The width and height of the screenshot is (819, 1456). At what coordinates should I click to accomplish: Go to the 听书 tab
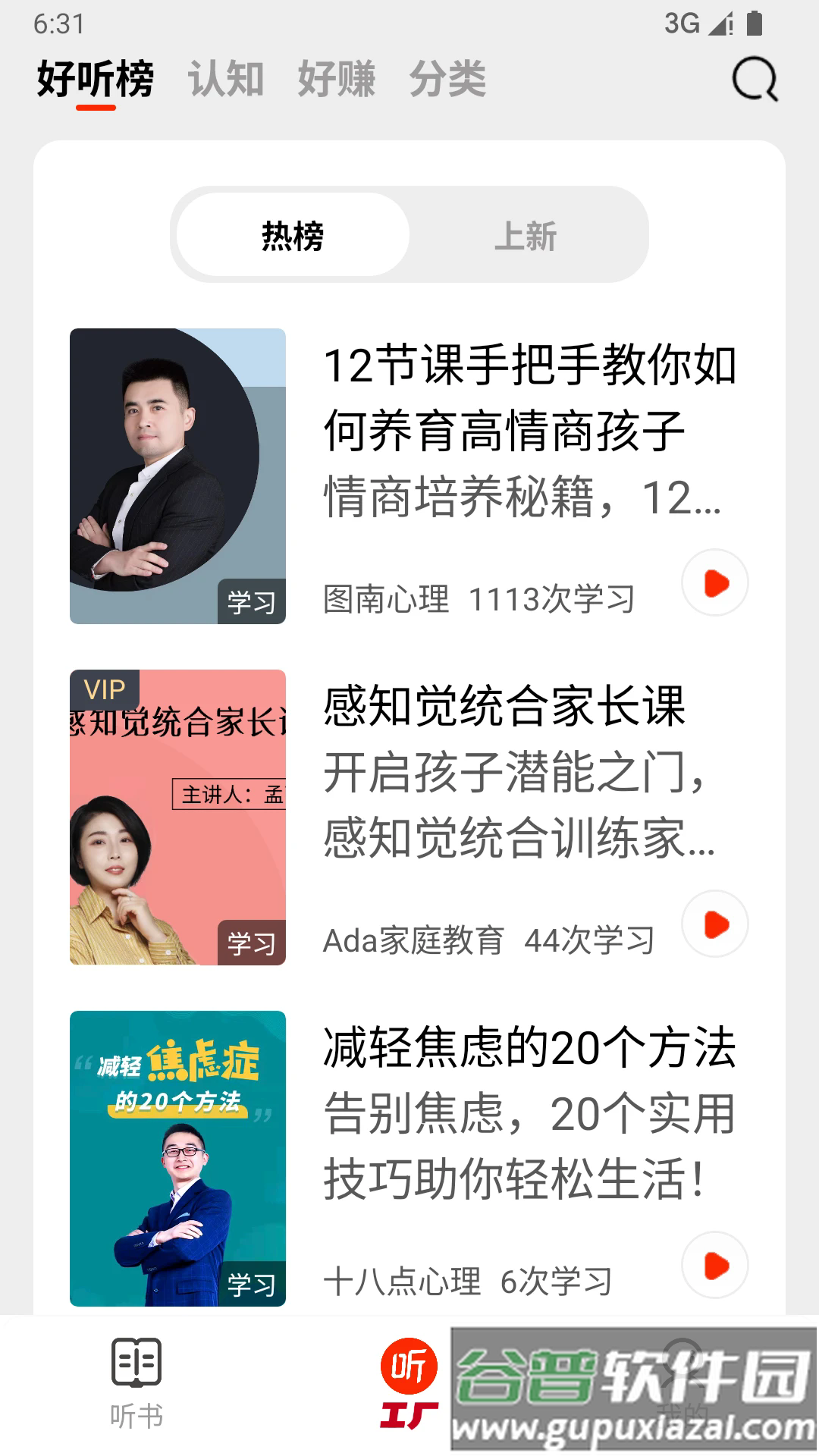tap(136, 1384)
